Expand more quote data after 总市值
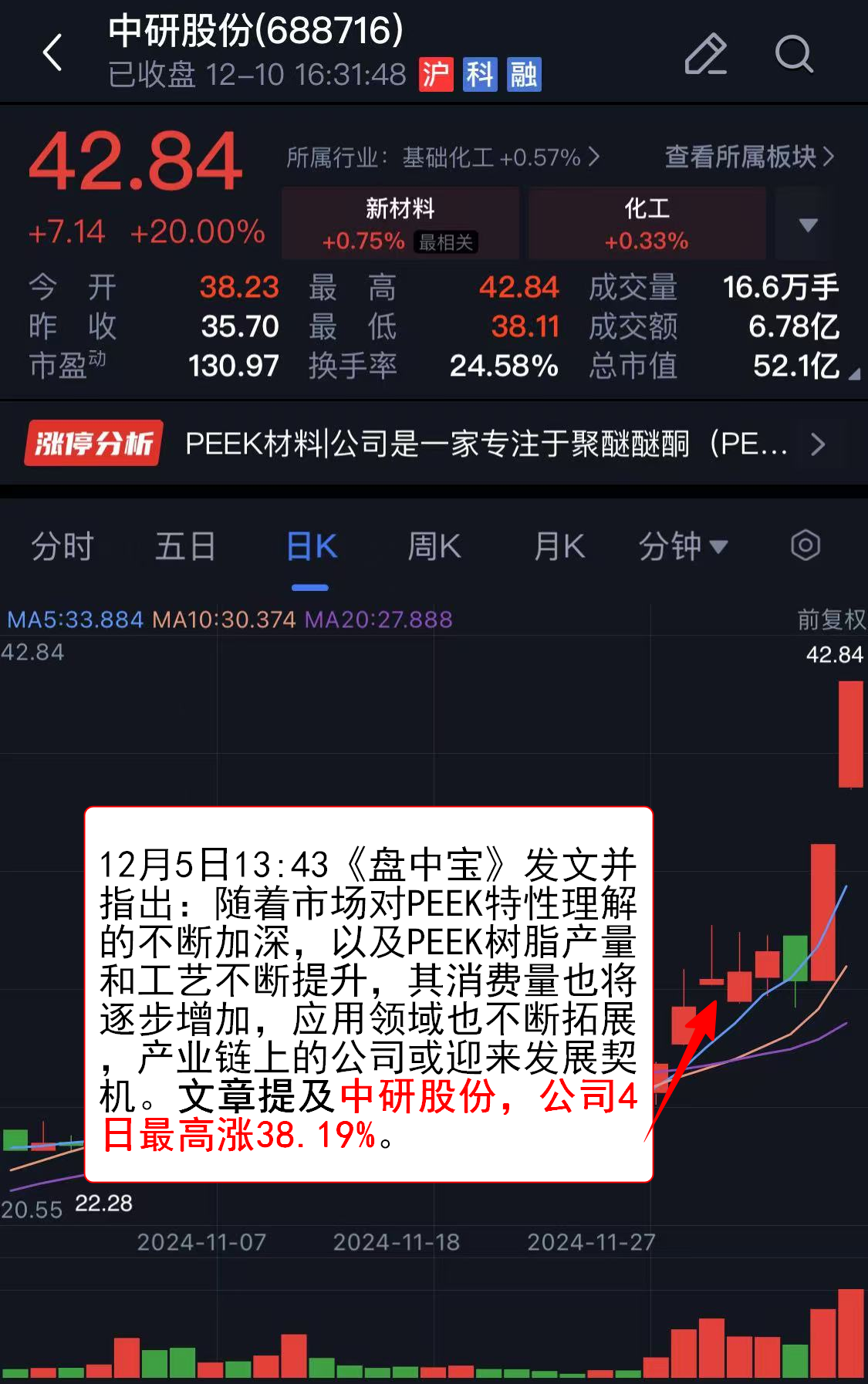 point(853,374)
